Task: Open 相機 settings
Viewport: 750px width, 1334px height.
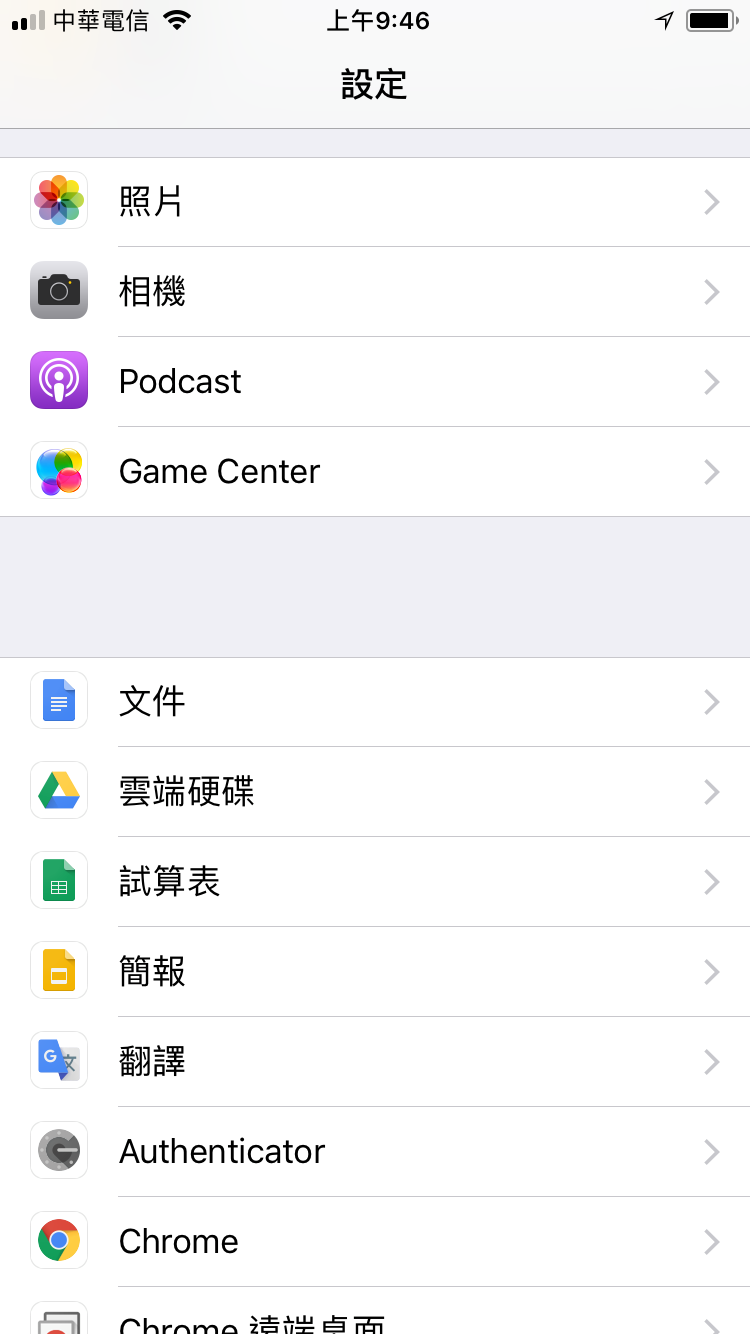Action: tap(375, 292)
